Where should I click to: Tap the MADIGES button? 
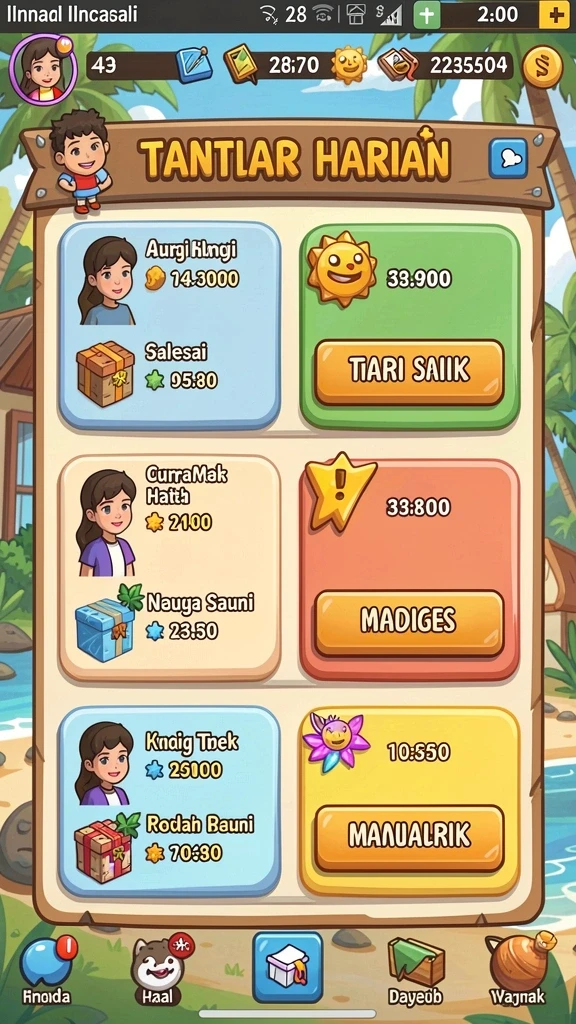click(x=409, y=623)
